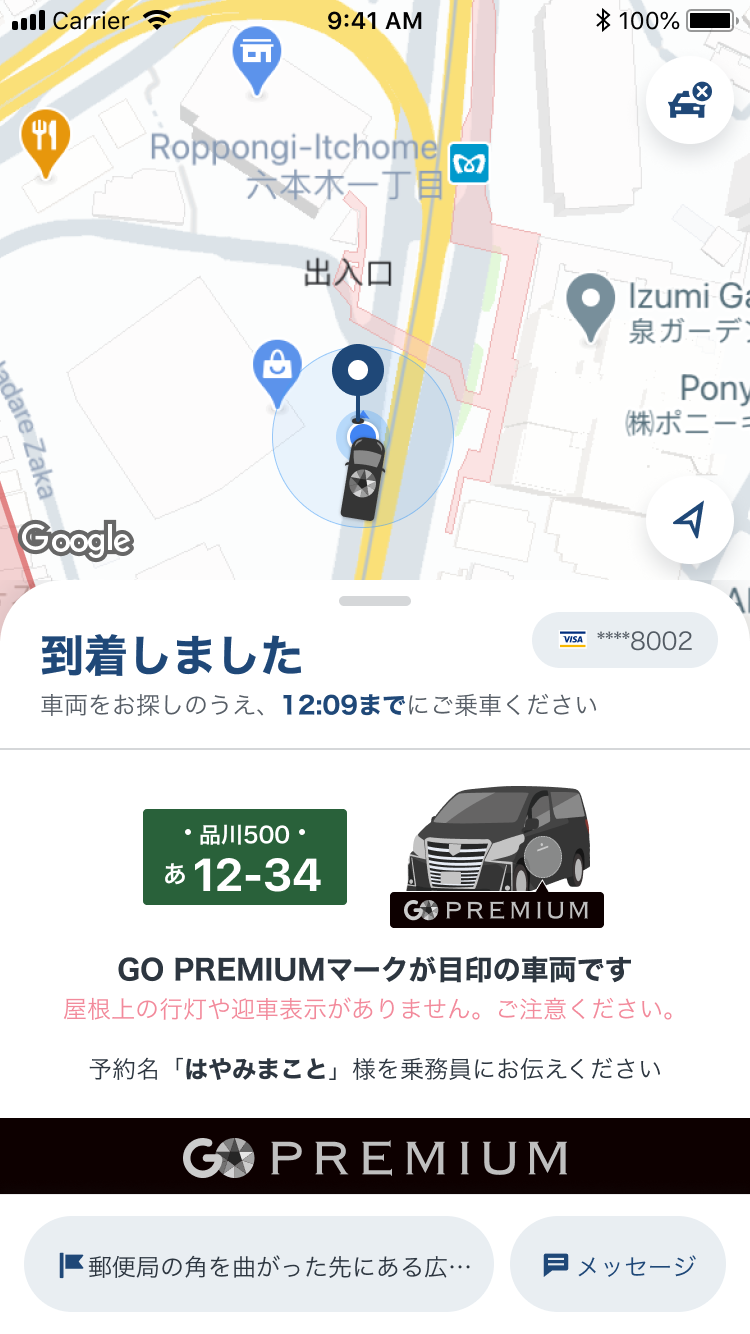Open the メッセージ button
This screenshot has width=750, height=1334.
[x=618, y=1265]
